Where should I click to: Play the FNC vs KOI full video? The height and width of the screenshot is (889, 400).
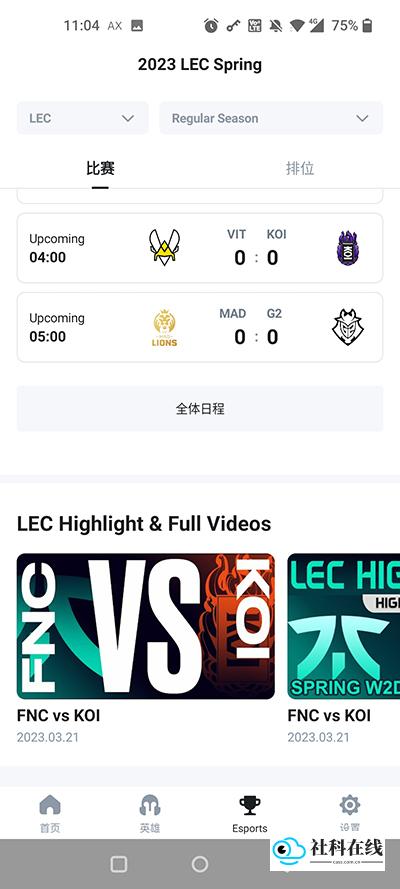pyautogui.click(x=146, y=626)
